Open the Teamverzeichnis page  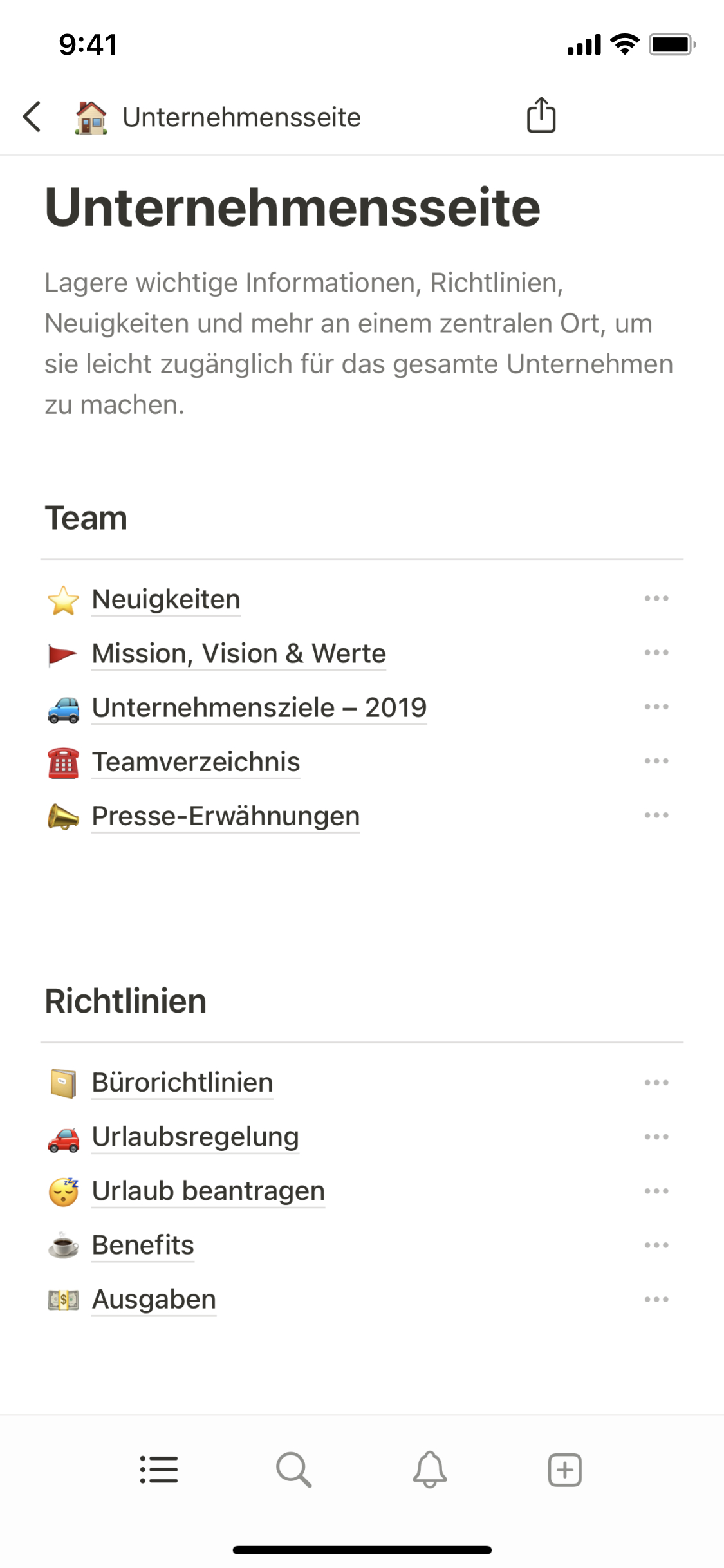tap(196, 761)
